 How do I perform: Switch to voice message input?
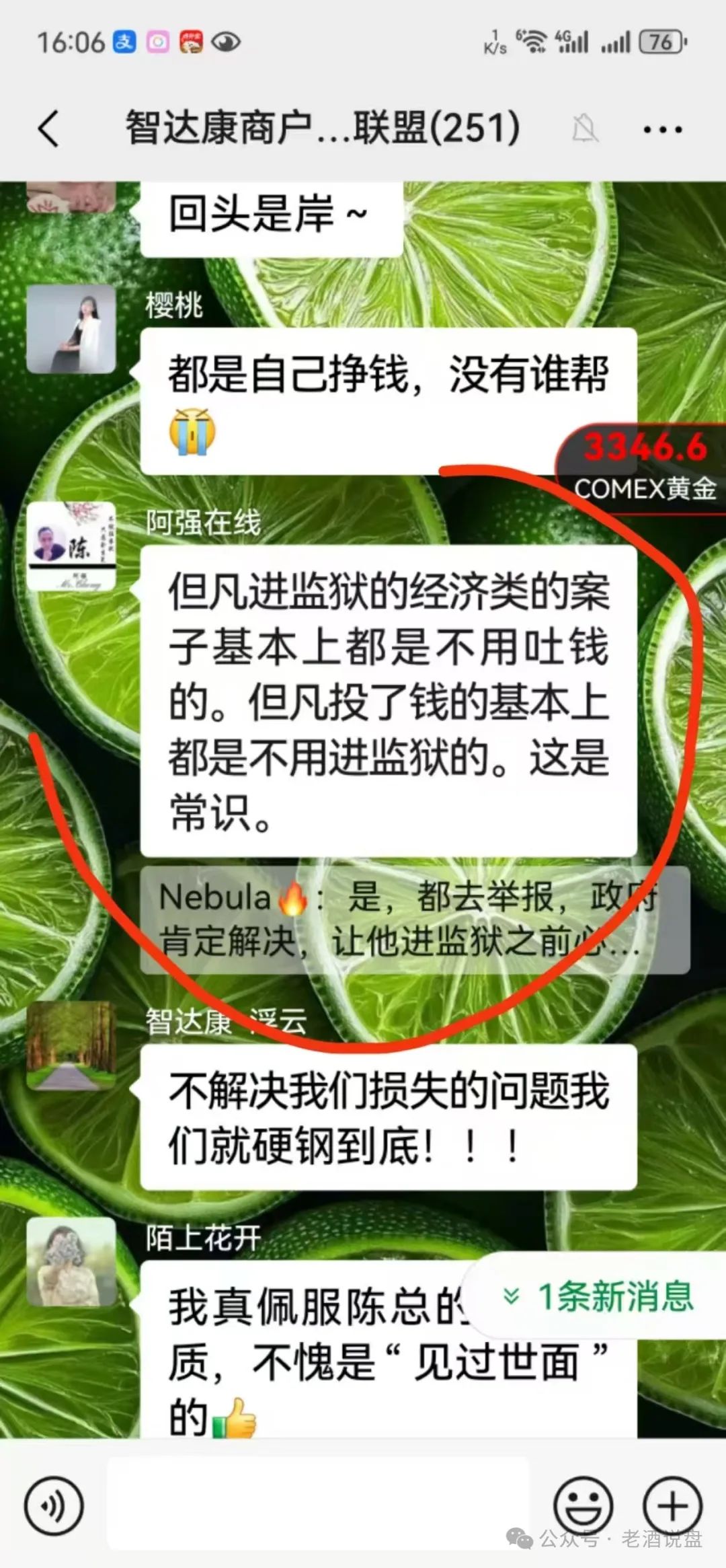54,1505
